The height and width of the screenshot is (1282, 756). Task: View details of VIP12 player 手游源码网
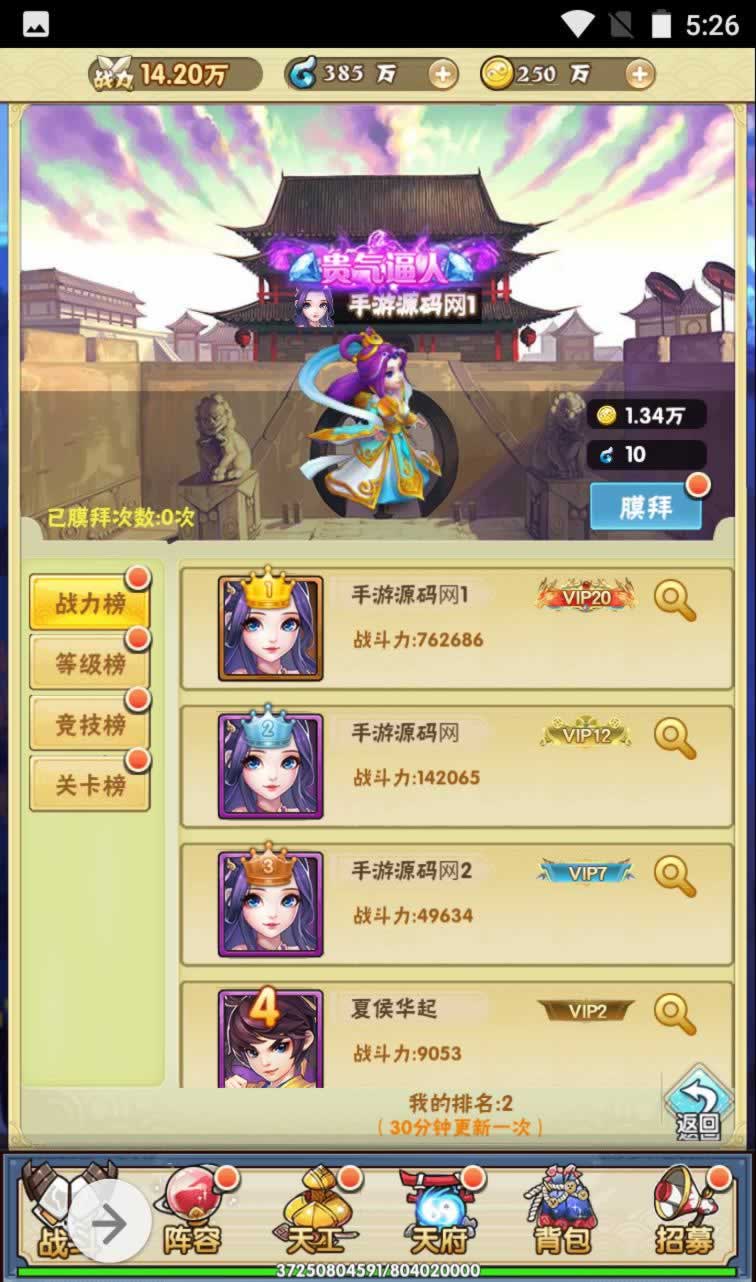click(x=675, y=739)
